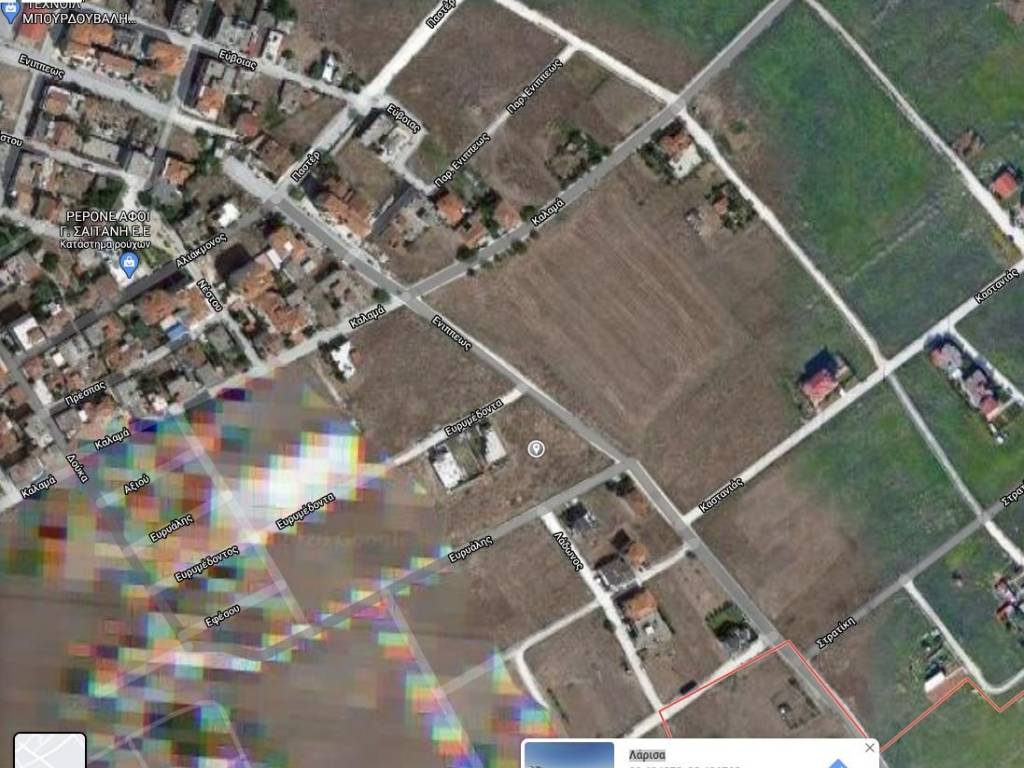Open the ΡΕΡΟΝΕ ΑΦΟΙ Γ. ΣΑΪΤΑΝΗ store marker
Image resolution: width=1024 pixels, height=768 pixels.
[128, 264]
